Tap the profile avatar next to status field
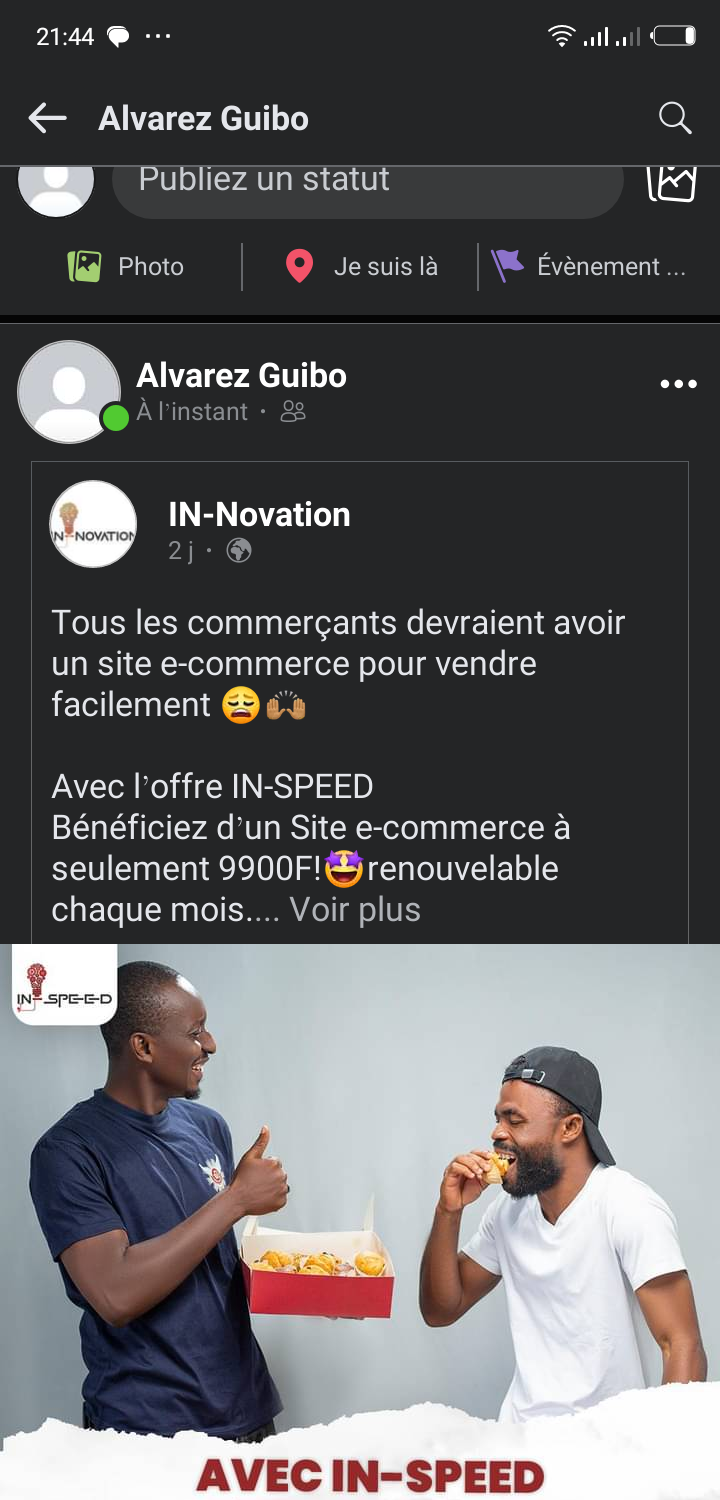 (56, 184)
